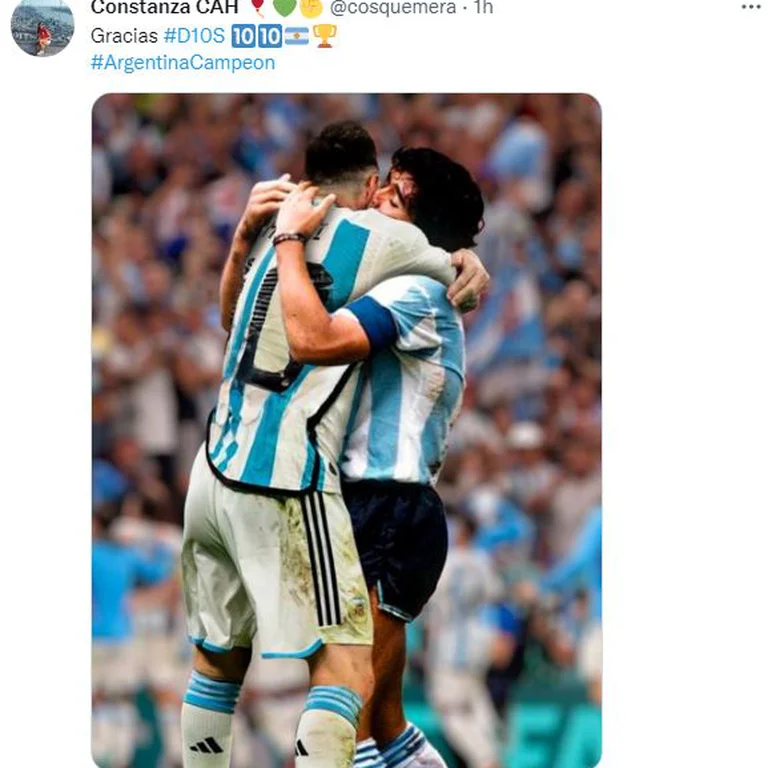
Task: View the tweet's attached photo
Action: coord(346,430)
